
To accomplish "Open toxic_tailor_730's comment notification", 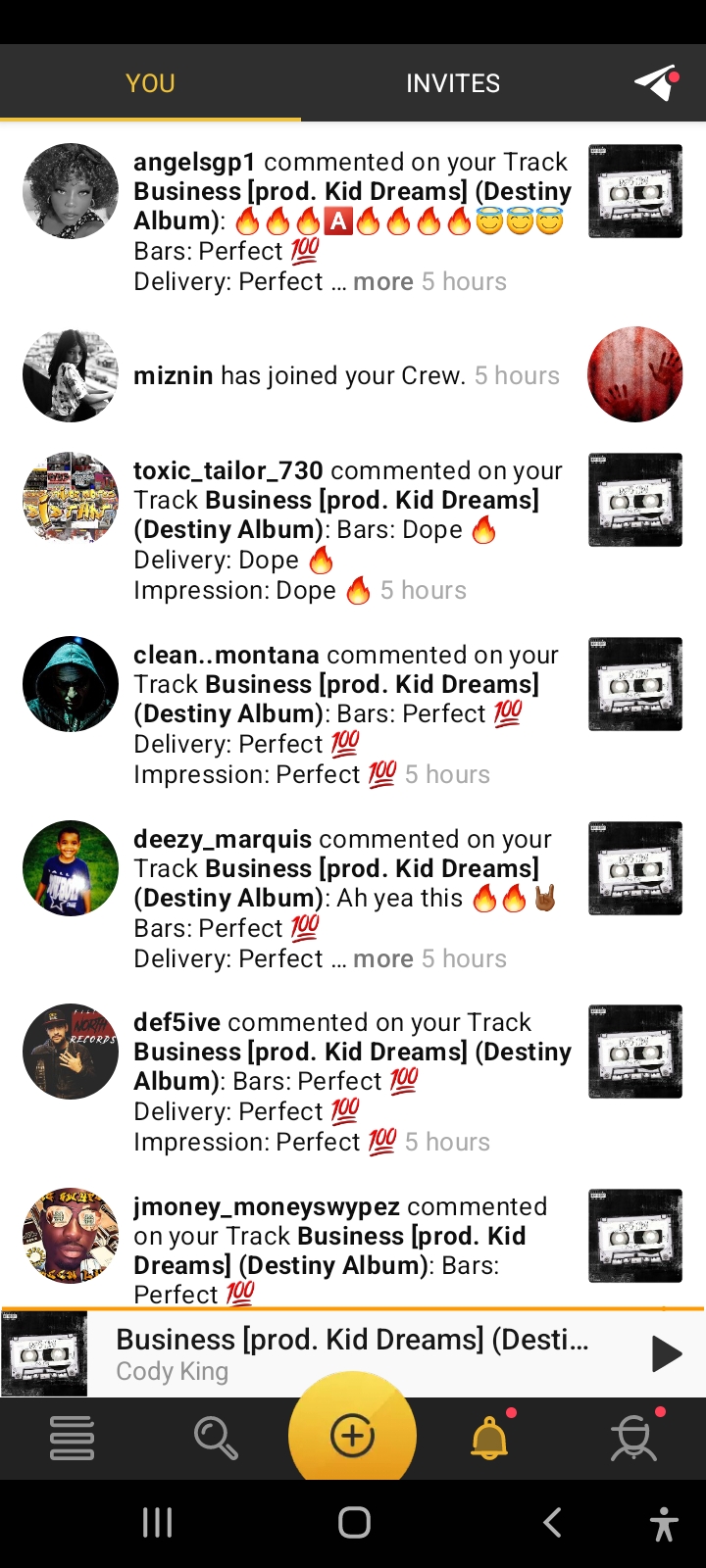I will pyautogui.click(x=348, y=529).
